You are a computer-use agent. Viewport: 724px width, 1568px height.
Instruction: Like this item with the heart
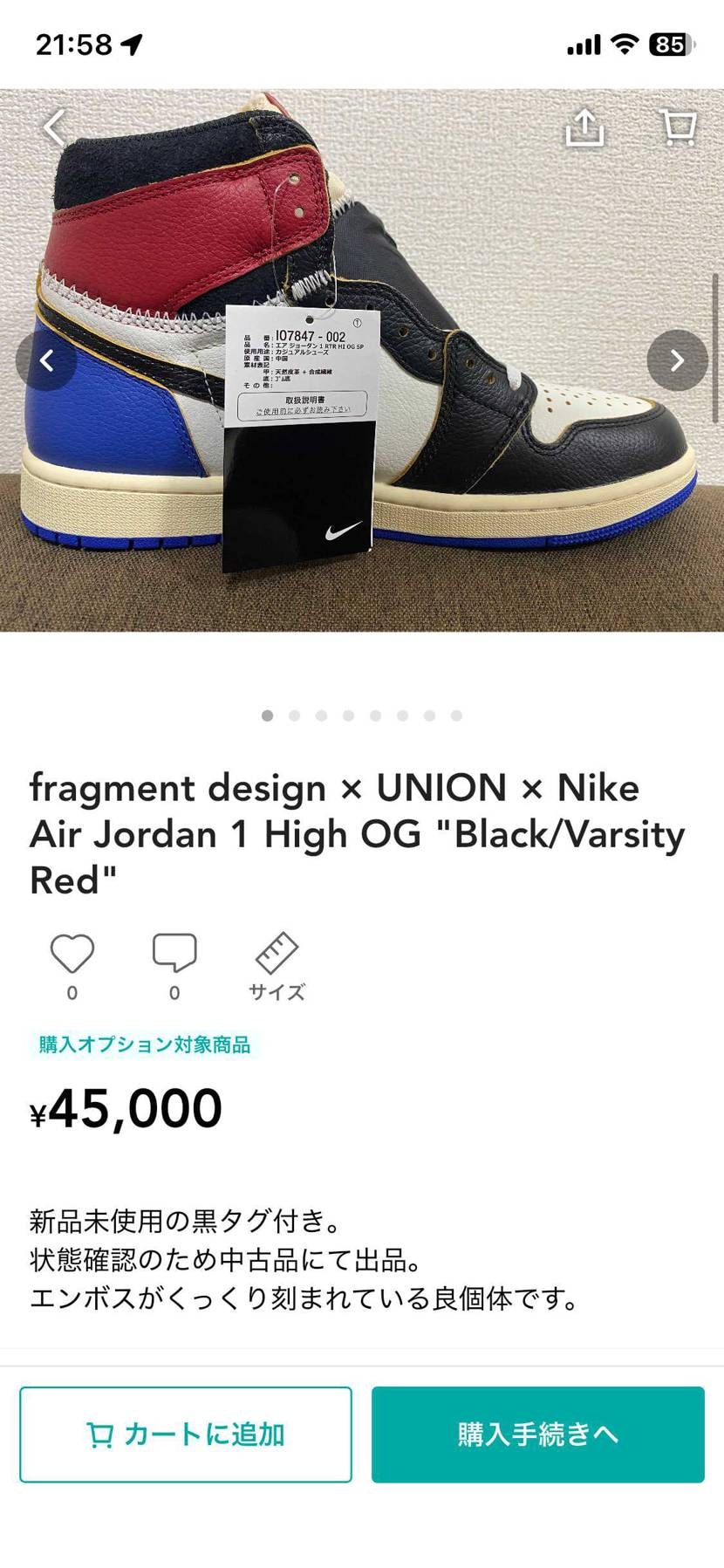pyautogui.click(x=72, y=954)
